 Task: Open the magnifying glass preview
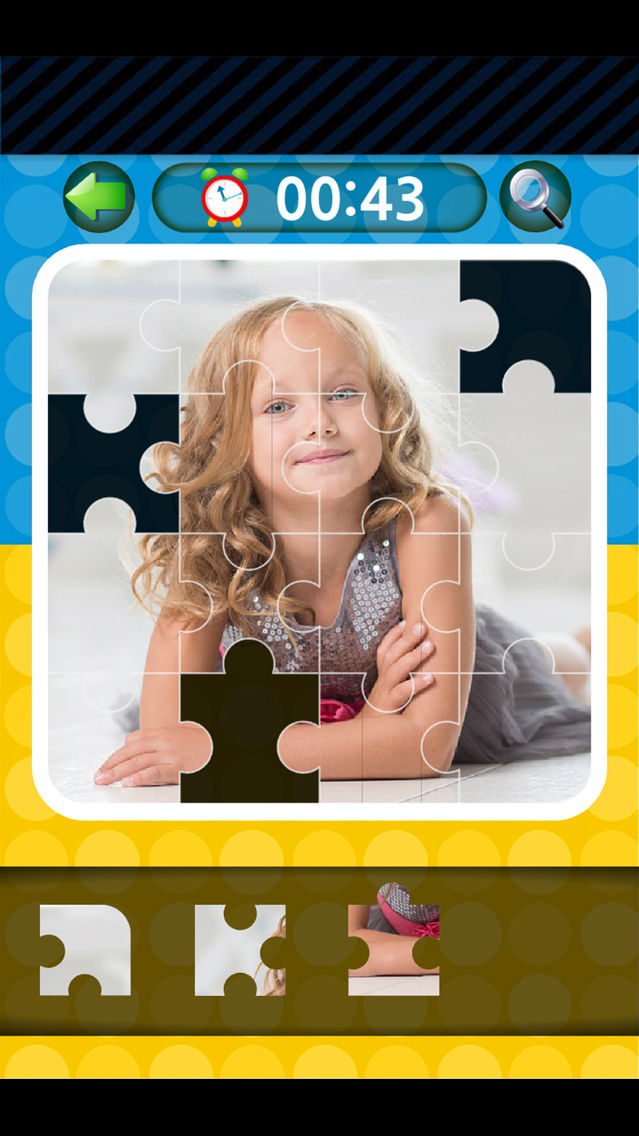(535, 196)
